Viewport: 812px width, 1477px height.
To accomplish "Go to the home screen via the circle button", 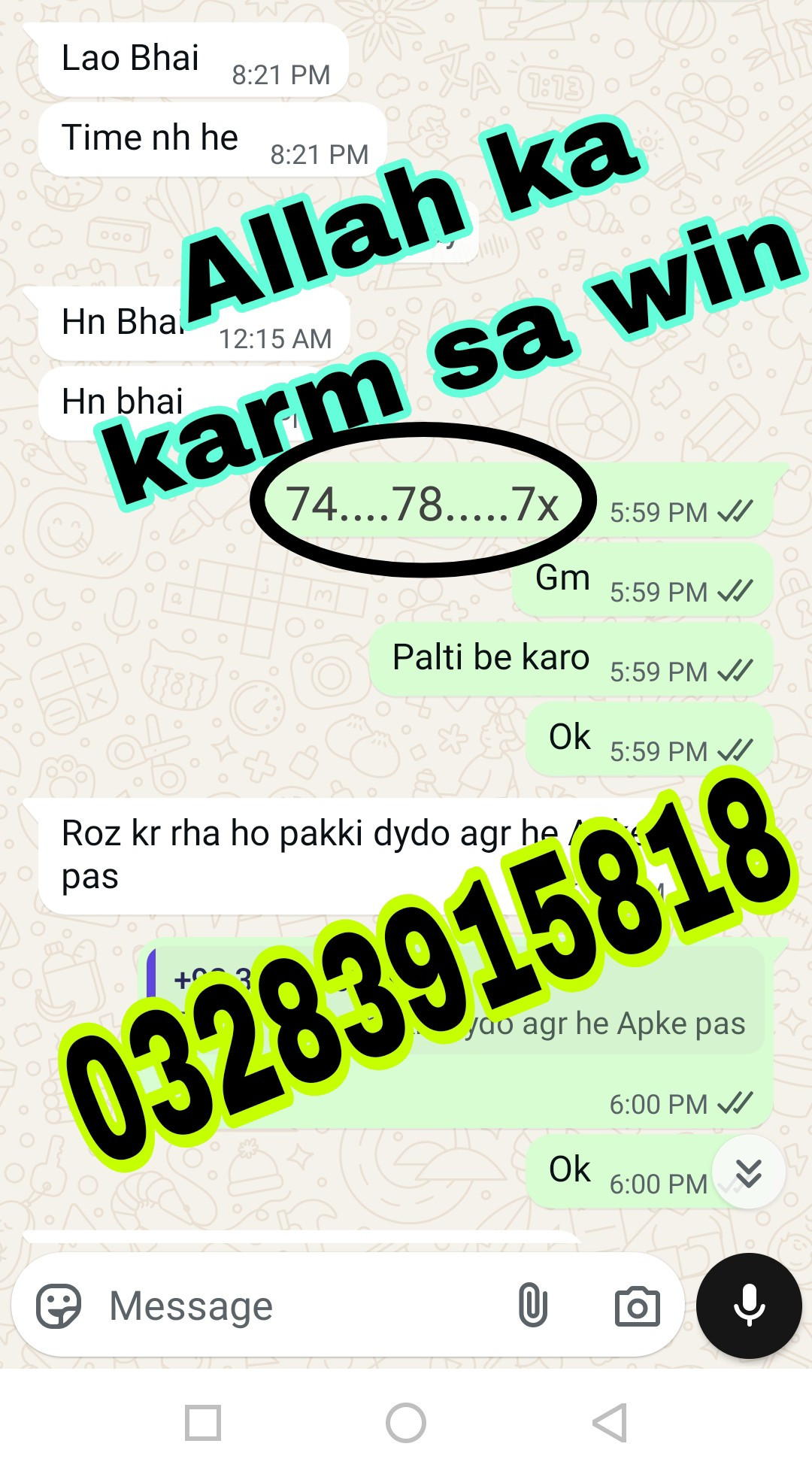I will 406,1423.
